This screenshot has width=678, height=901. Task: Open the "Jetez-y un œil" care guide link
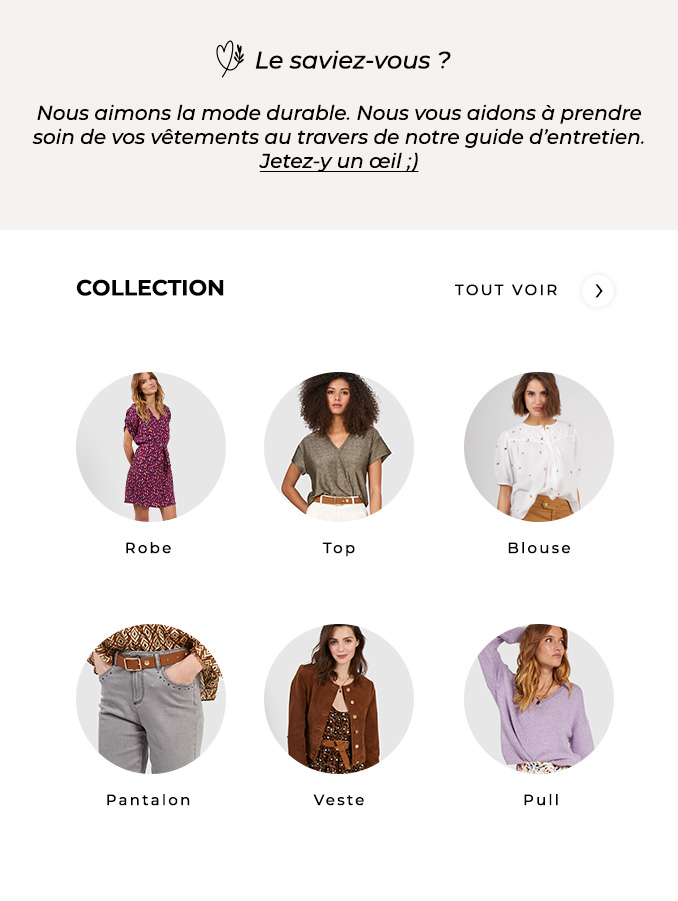click(338, 162)
